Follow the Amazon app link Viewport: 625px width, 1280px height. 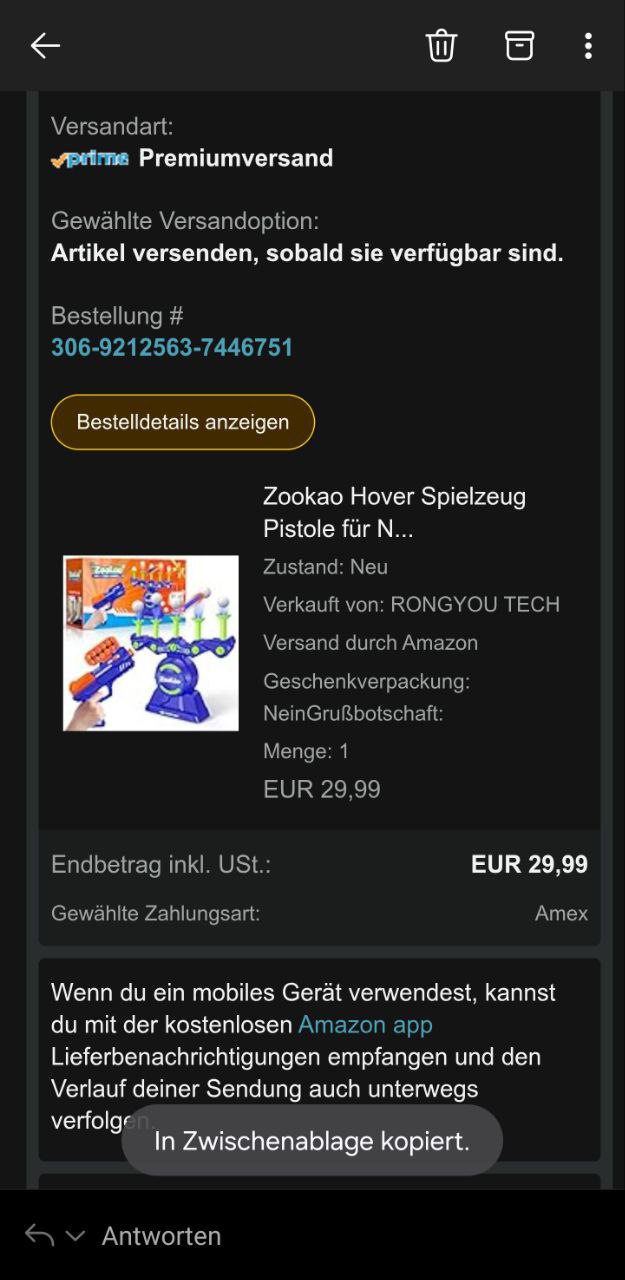pos(365,1025)
